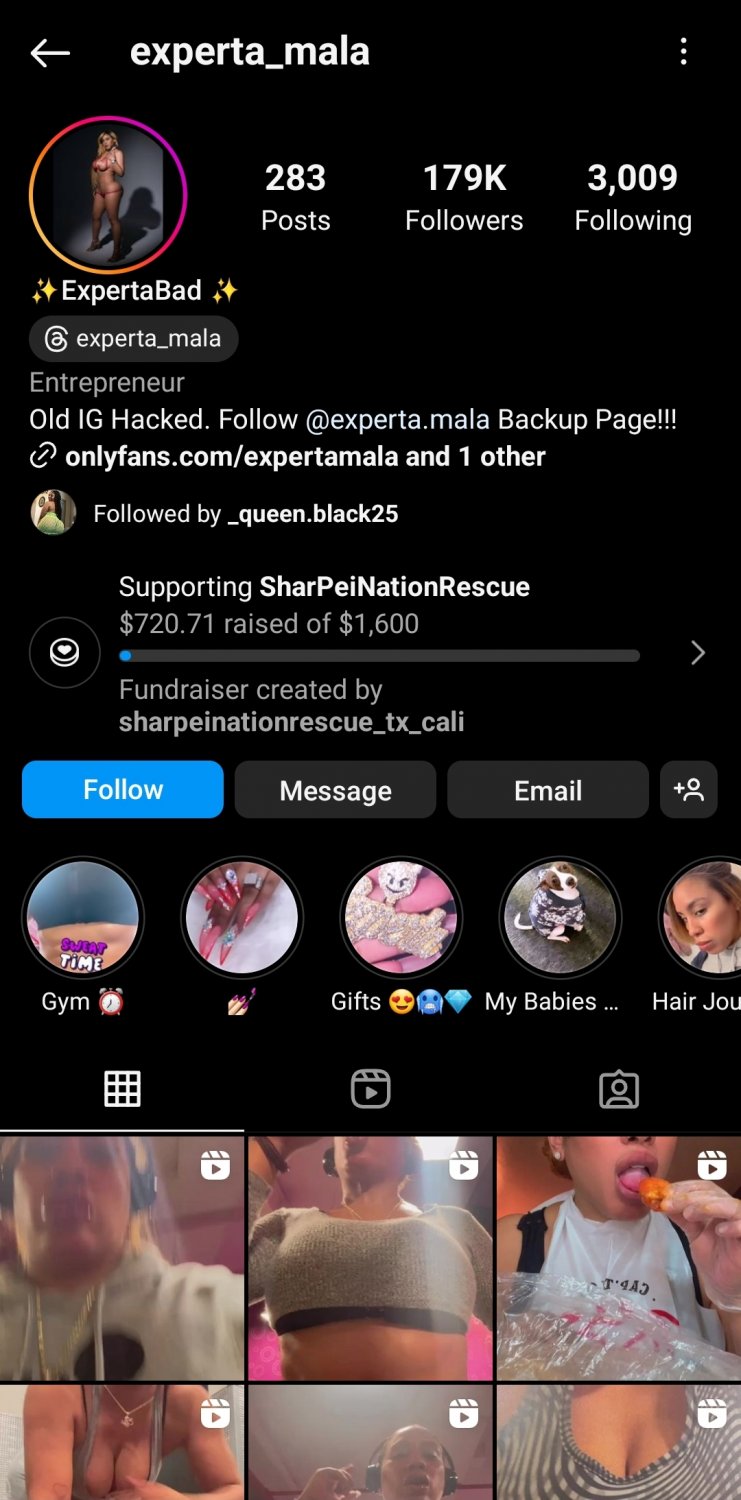Open the 3,009 Following list
This screenshot has height=1500, width=741.
[x=632, y=197]
